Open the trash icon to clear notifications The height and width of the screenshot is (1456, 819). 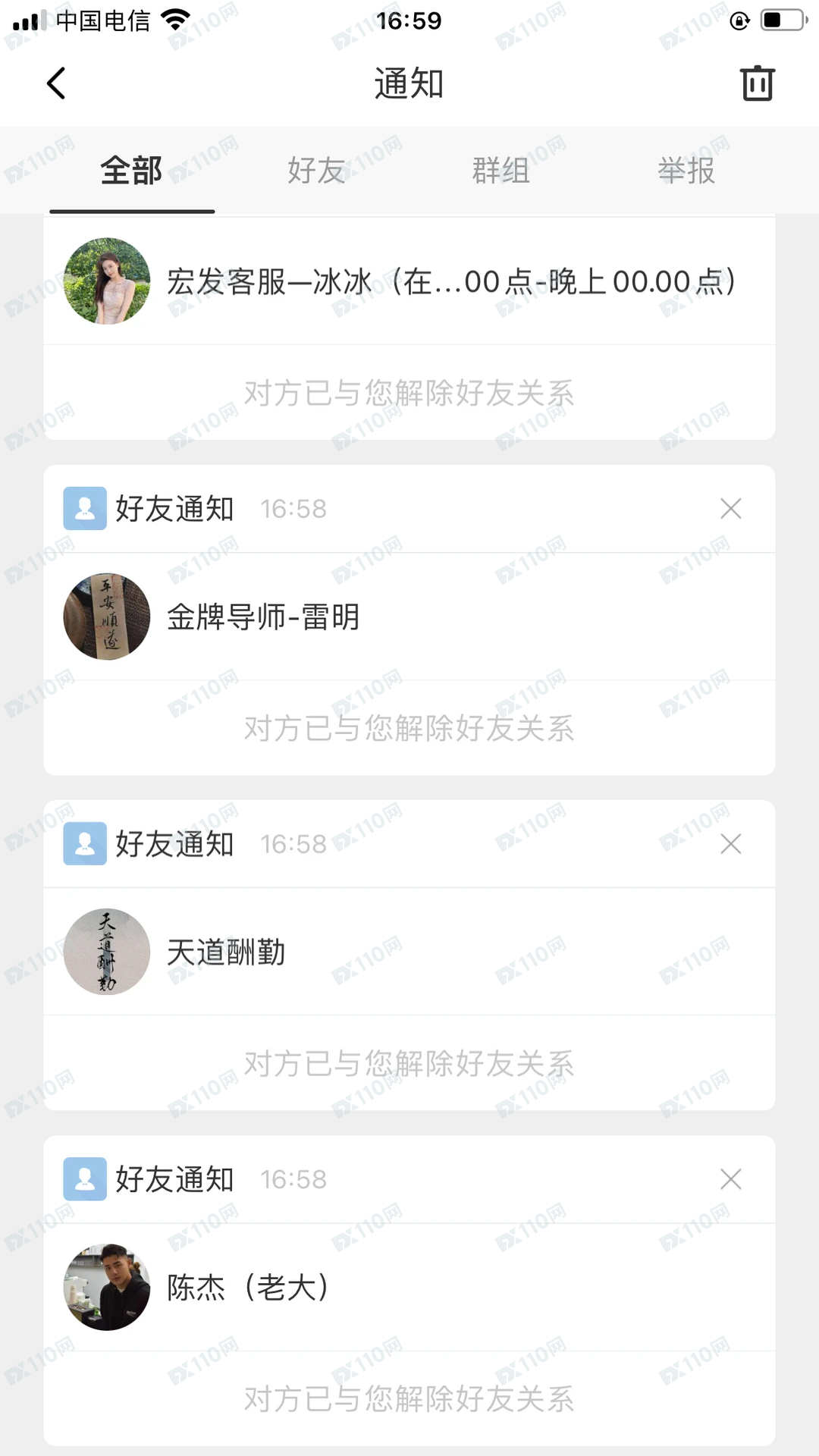click(x=756, y=83)
